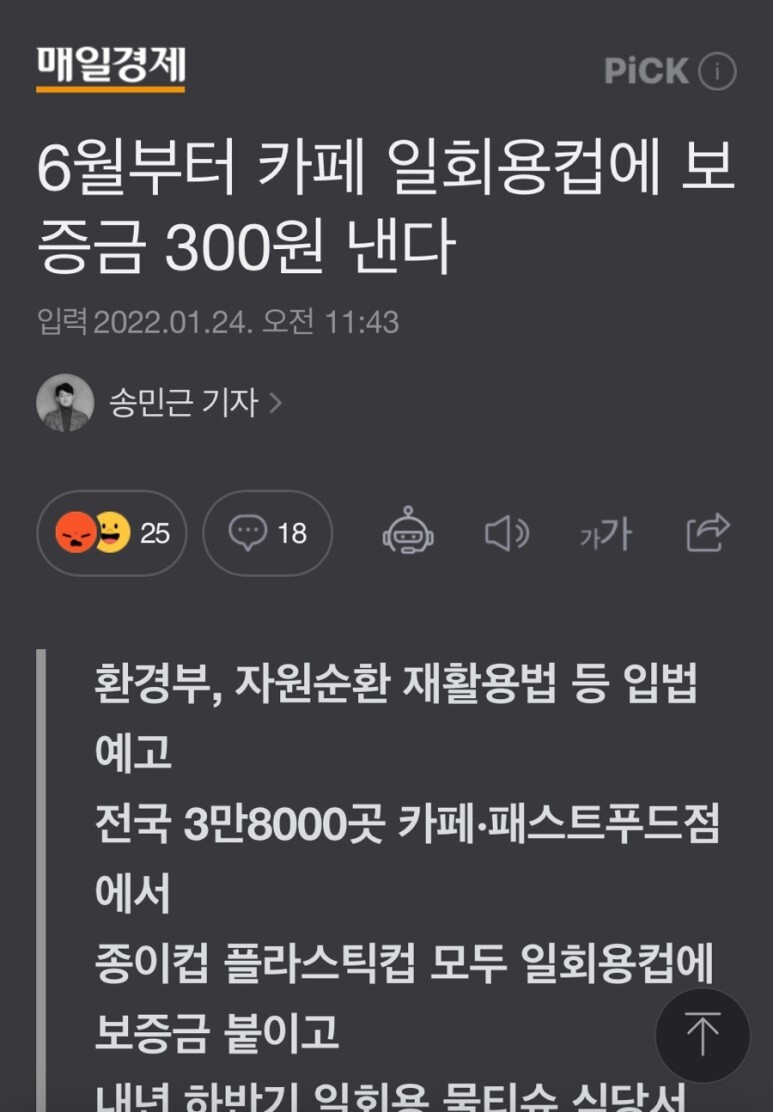Viewport: 773px width, 1112px height.
Task: Open the AI summary bot icon
Action: point(408,532)
